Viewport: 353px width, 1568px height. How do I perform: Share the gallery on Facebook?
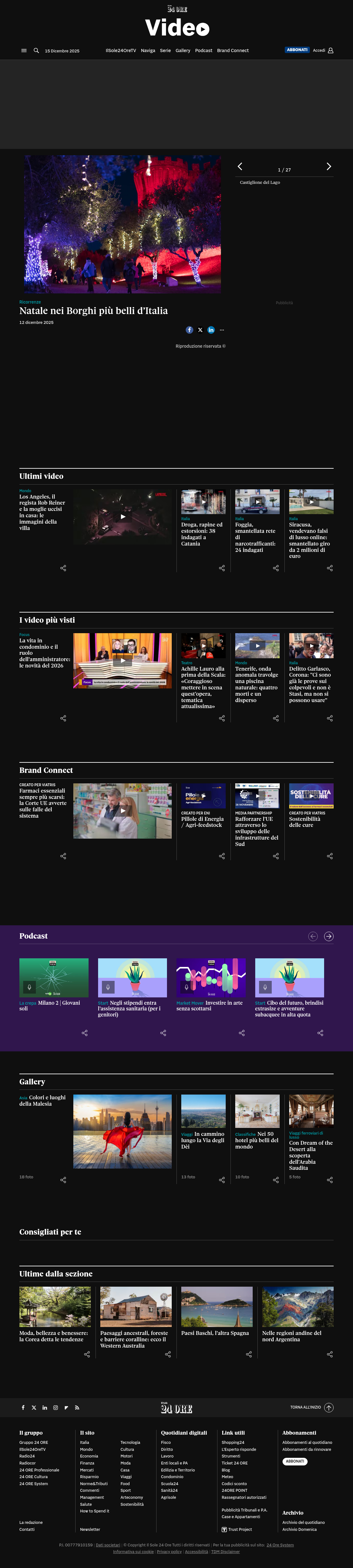(189, 330)
